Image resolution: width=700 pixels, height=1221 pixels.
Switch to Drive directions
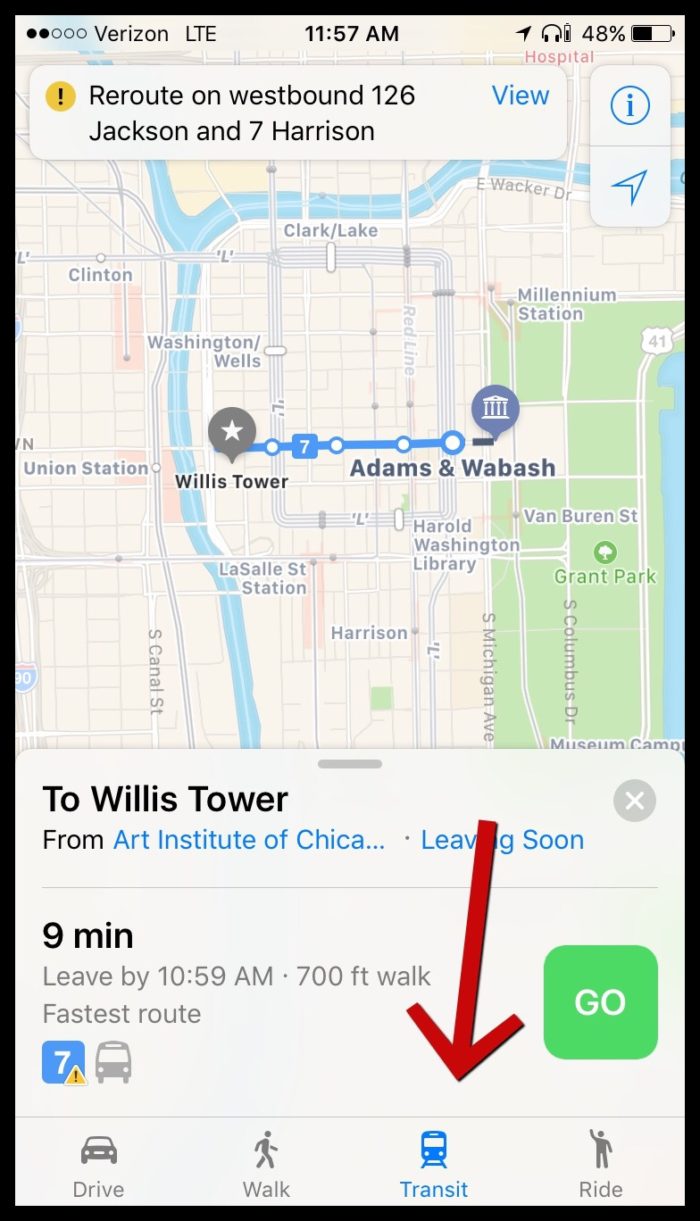[x=98, y=1166]
